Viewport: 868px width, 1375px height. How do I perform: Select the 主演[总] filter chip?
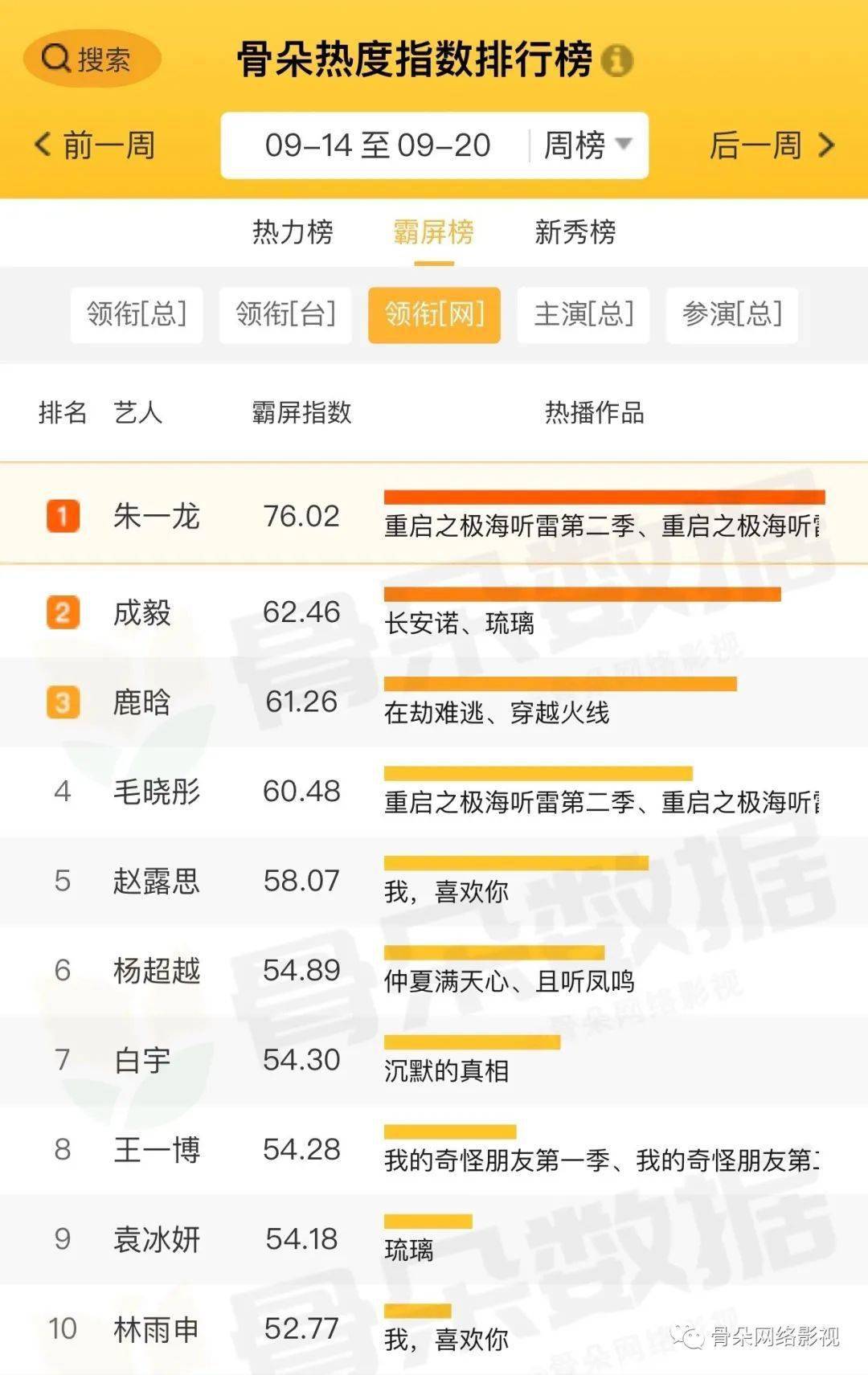coord(583,314)
